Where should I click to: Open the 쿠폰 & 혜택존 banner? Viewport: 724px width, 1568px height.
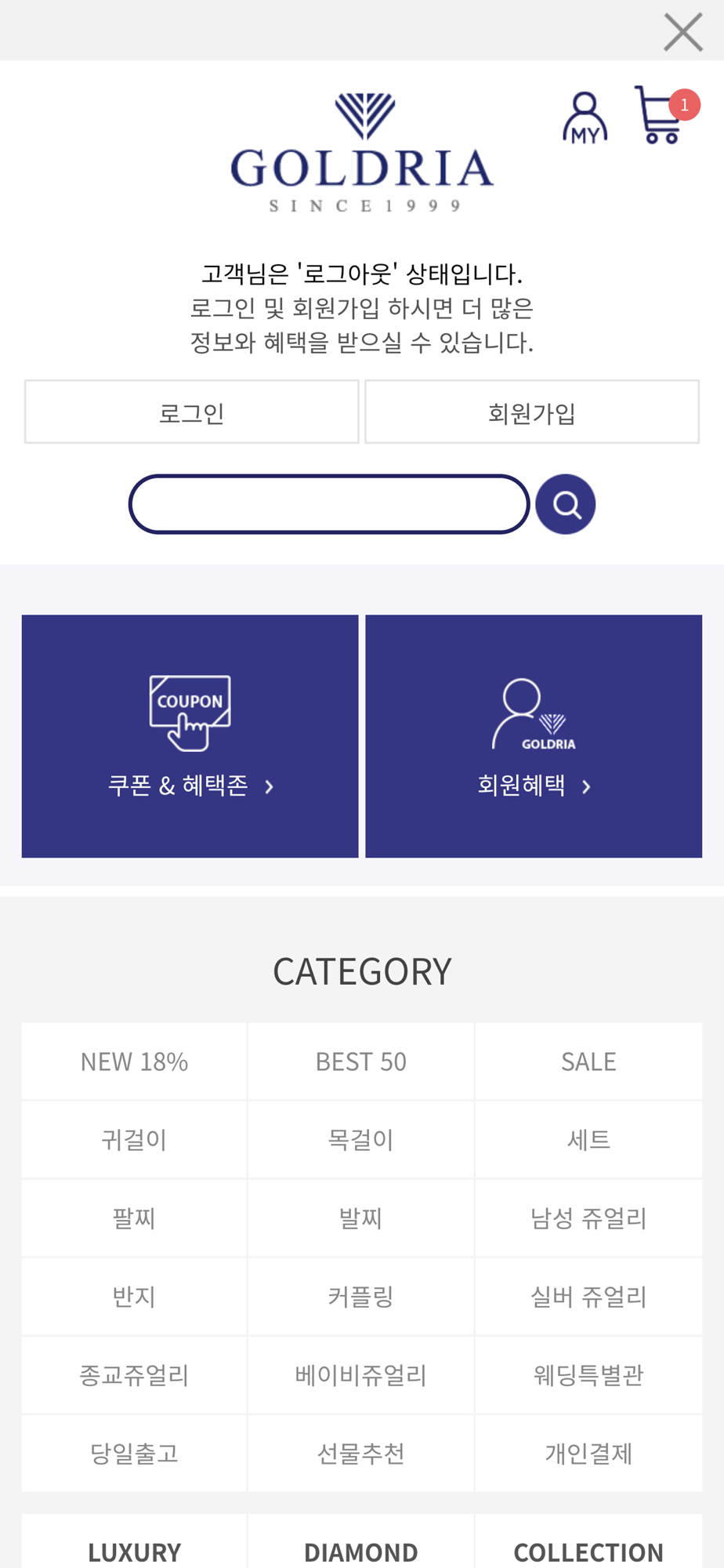pos(190,736)
